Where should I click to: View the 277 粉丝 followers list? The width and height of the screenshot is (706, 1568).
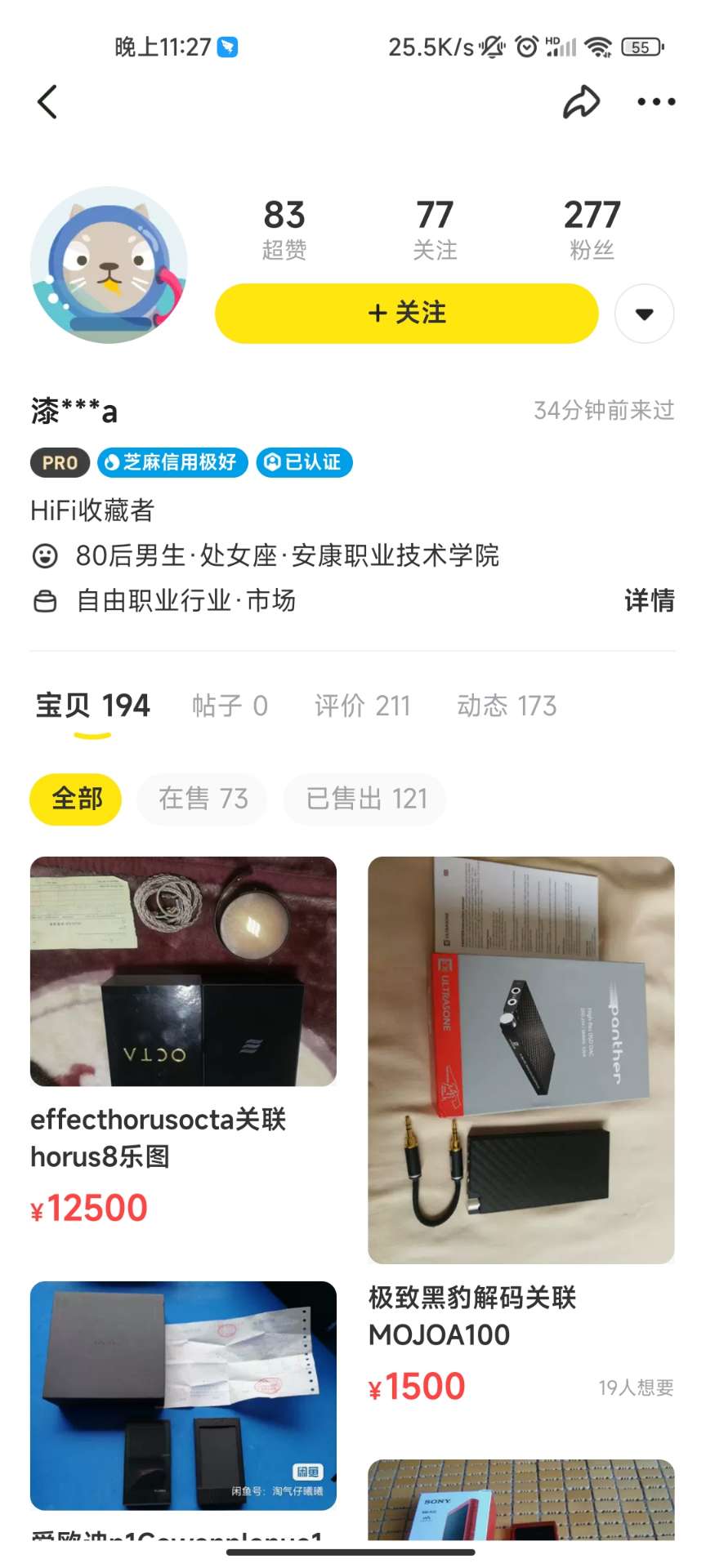point(592,229)
